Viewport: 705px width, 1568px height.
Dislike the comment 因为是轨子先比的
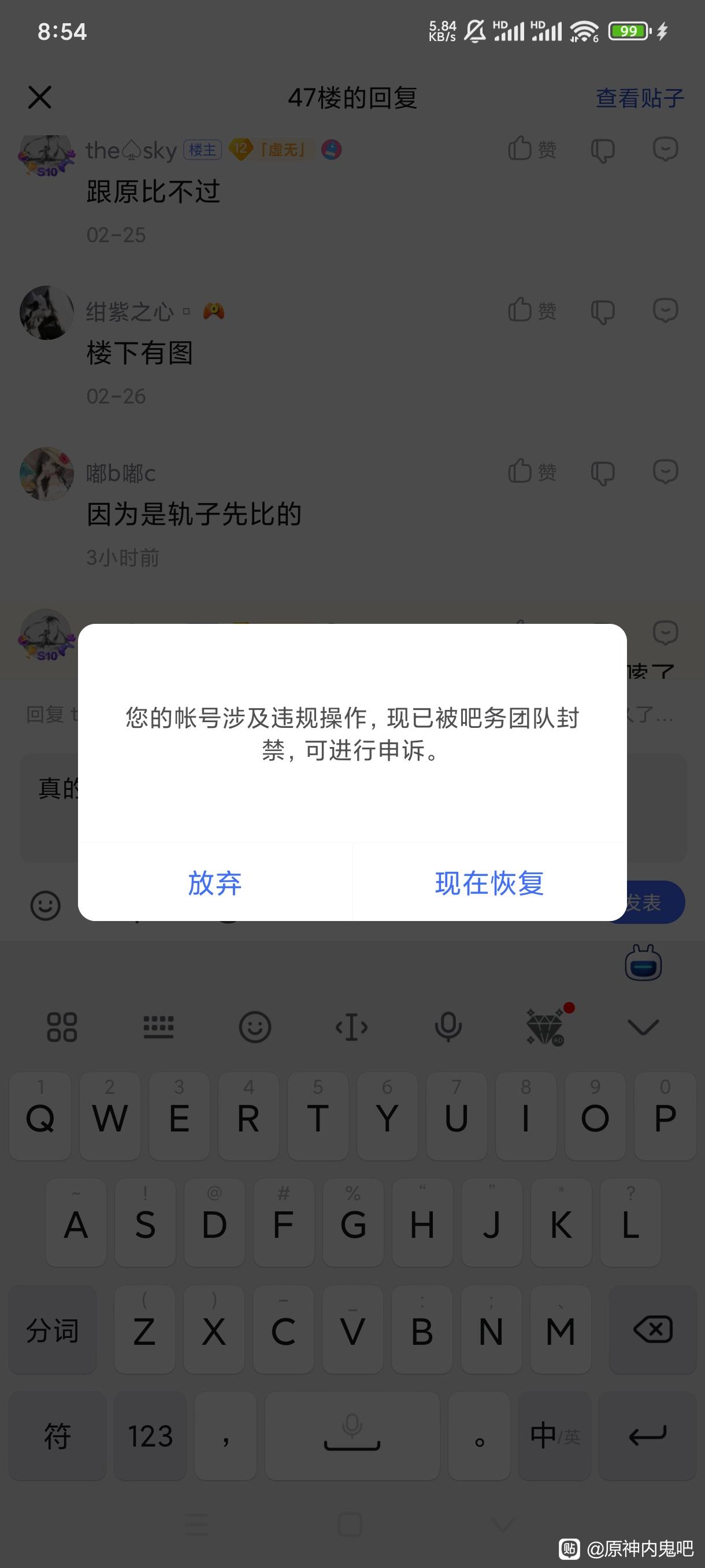603,472
